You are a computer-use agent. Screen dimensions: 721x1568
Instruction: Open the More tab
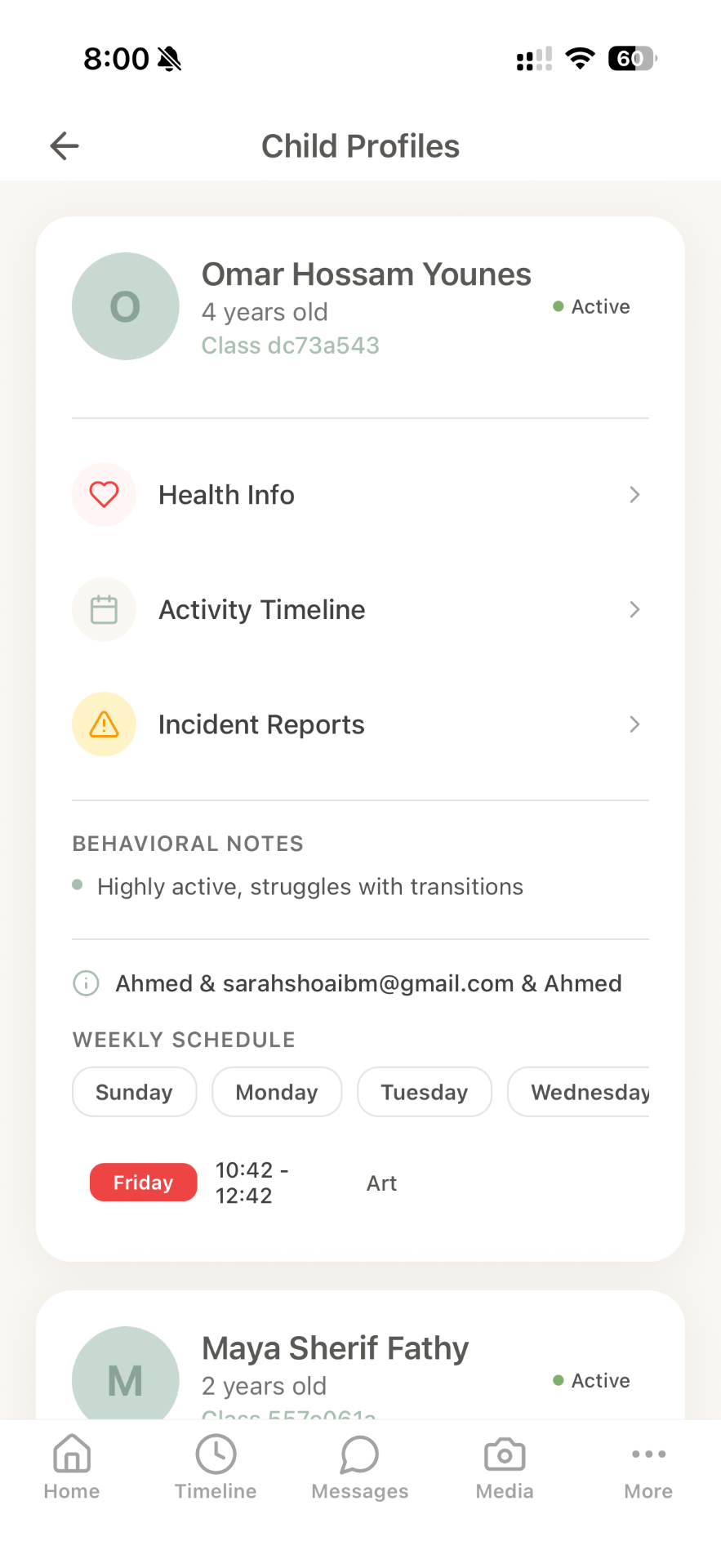[x=648, y=1468]
